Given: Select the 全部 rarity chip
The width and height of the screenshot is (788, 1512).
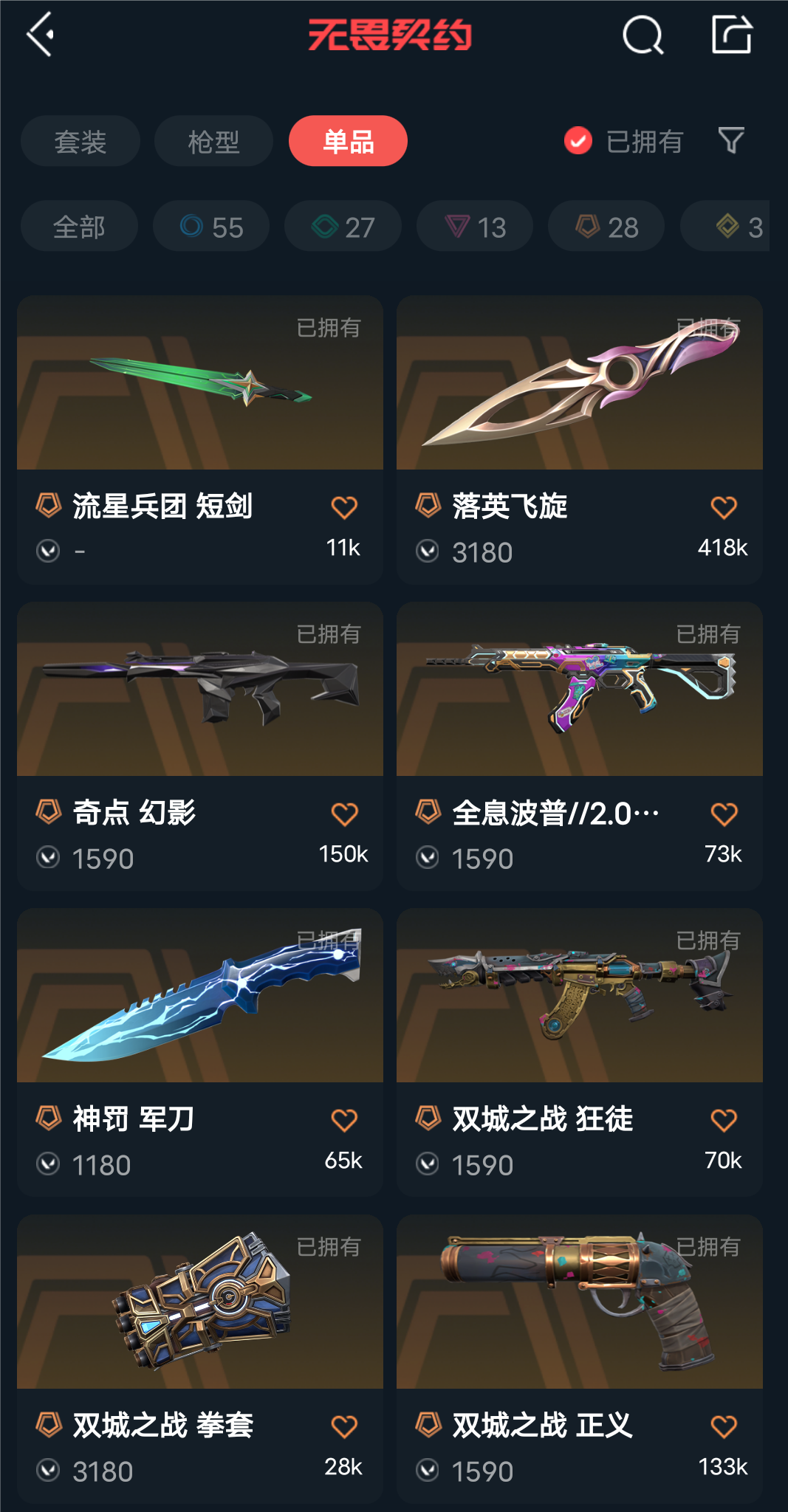Looking at the screenshot, I should 79,227.
